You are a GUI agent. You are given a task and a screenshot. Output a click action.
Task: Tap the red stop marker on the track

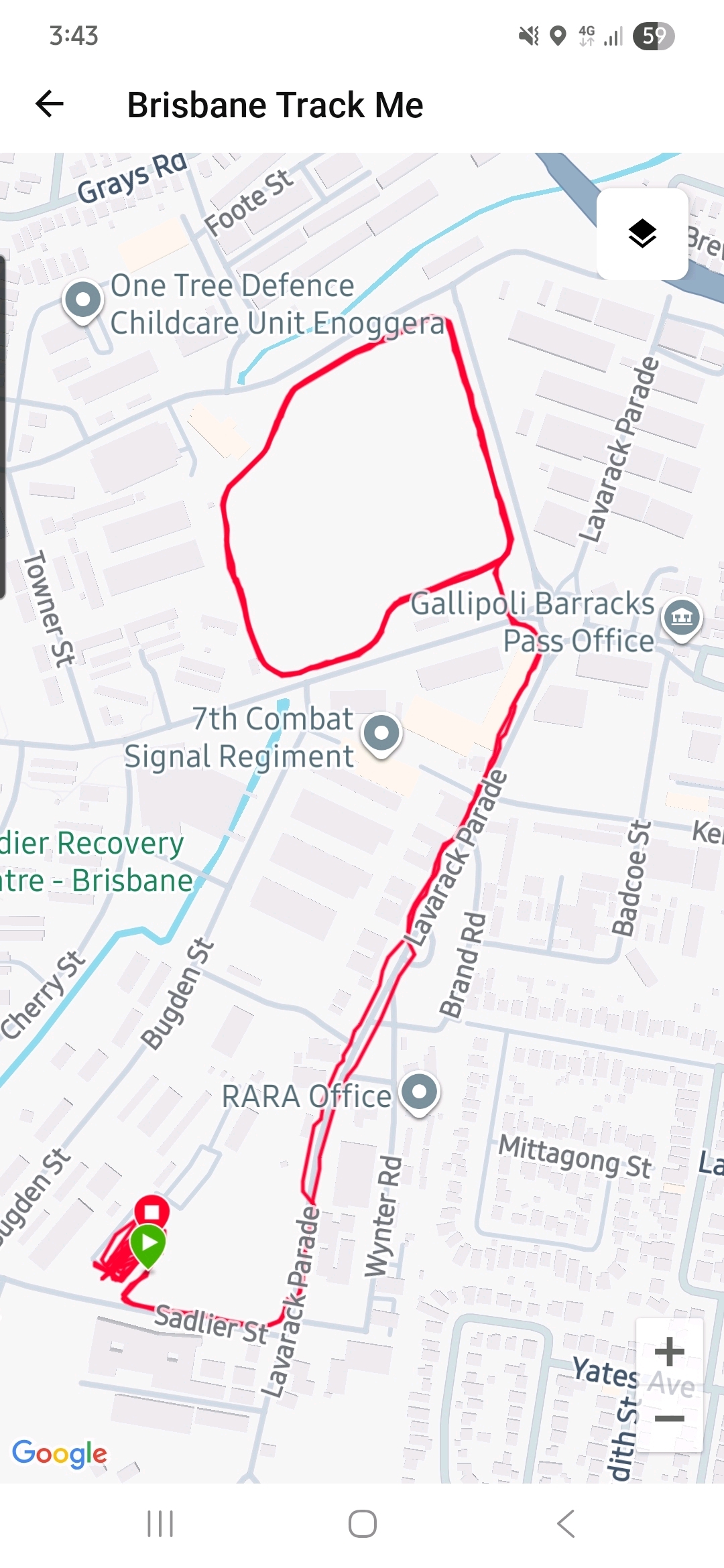(152, 1212)
